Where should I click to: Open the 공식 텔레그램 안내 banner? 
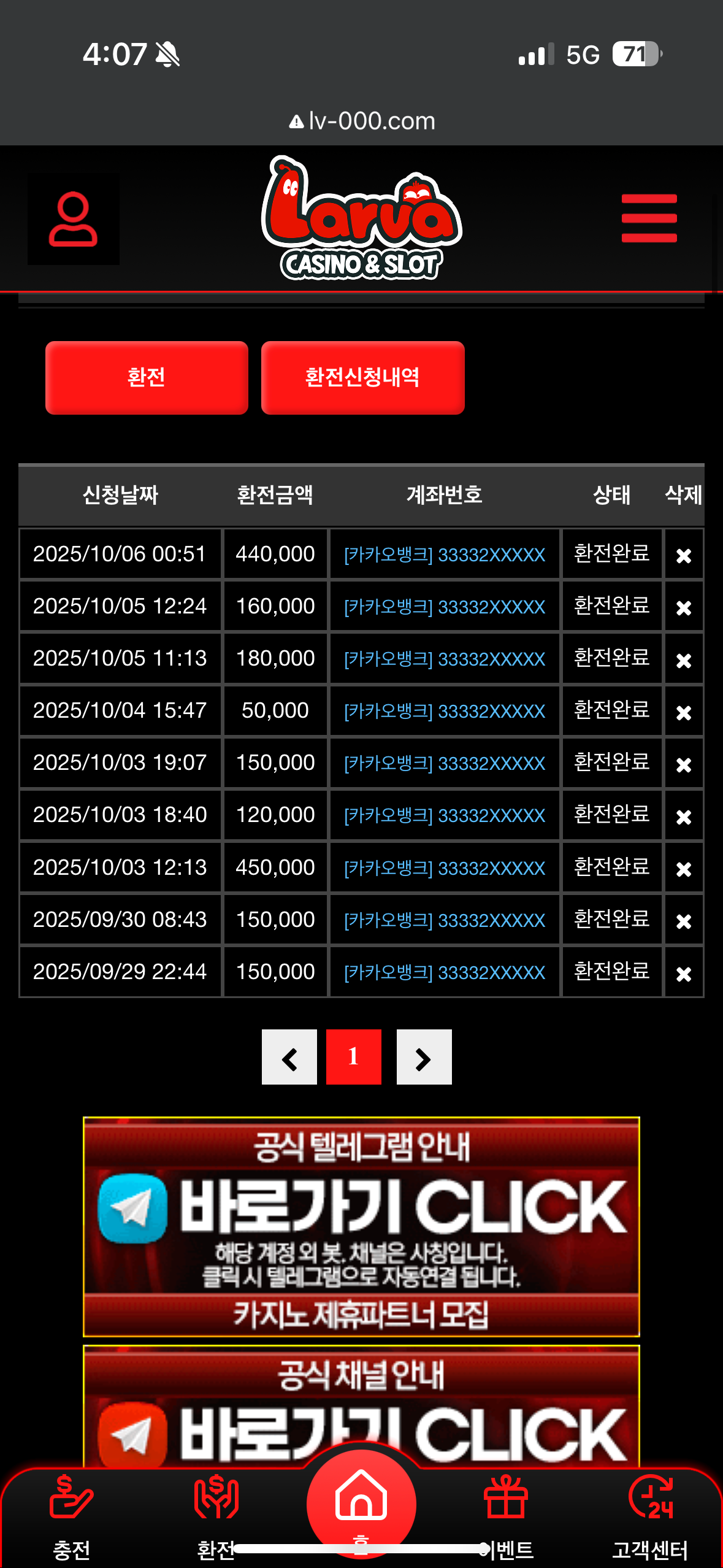click(361, 1226)
